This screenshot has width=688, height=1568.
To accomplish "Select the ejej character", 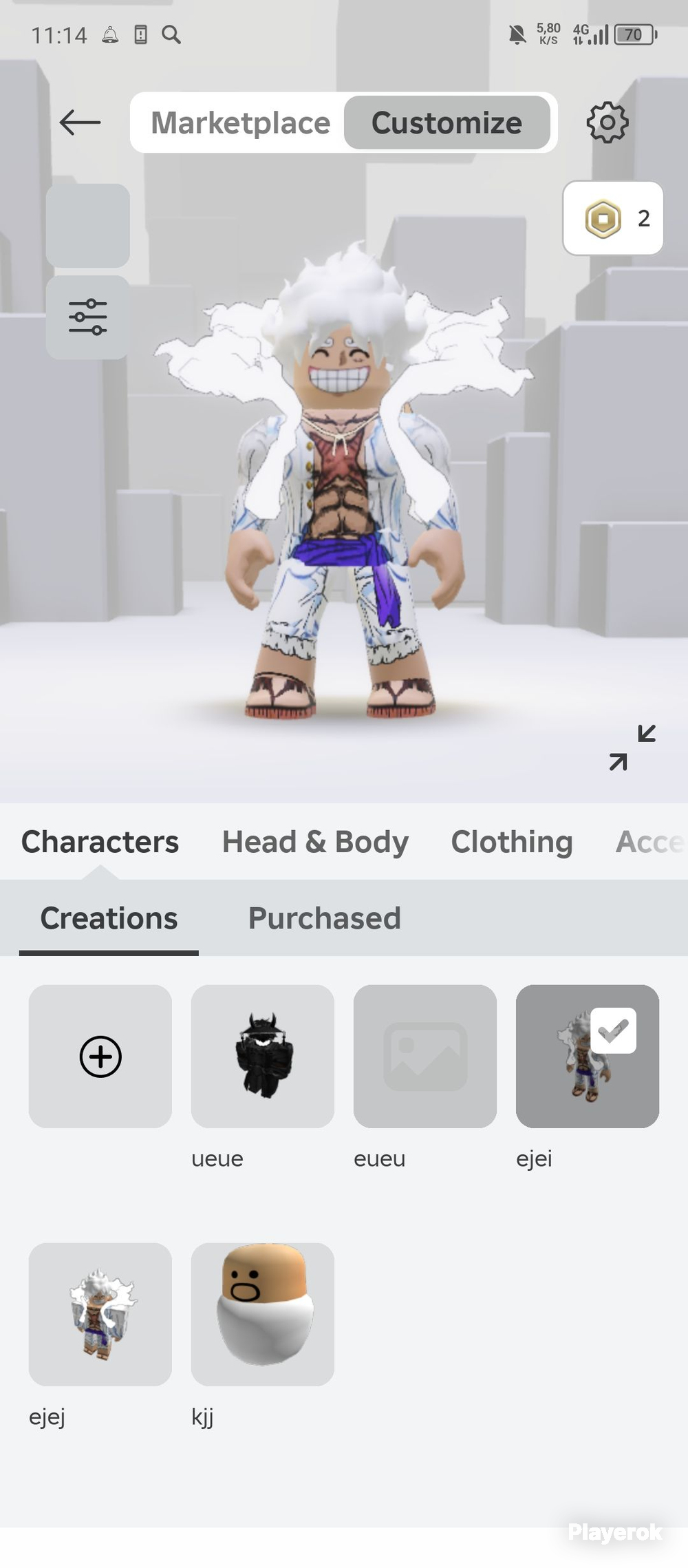I will click(100, 1314).
